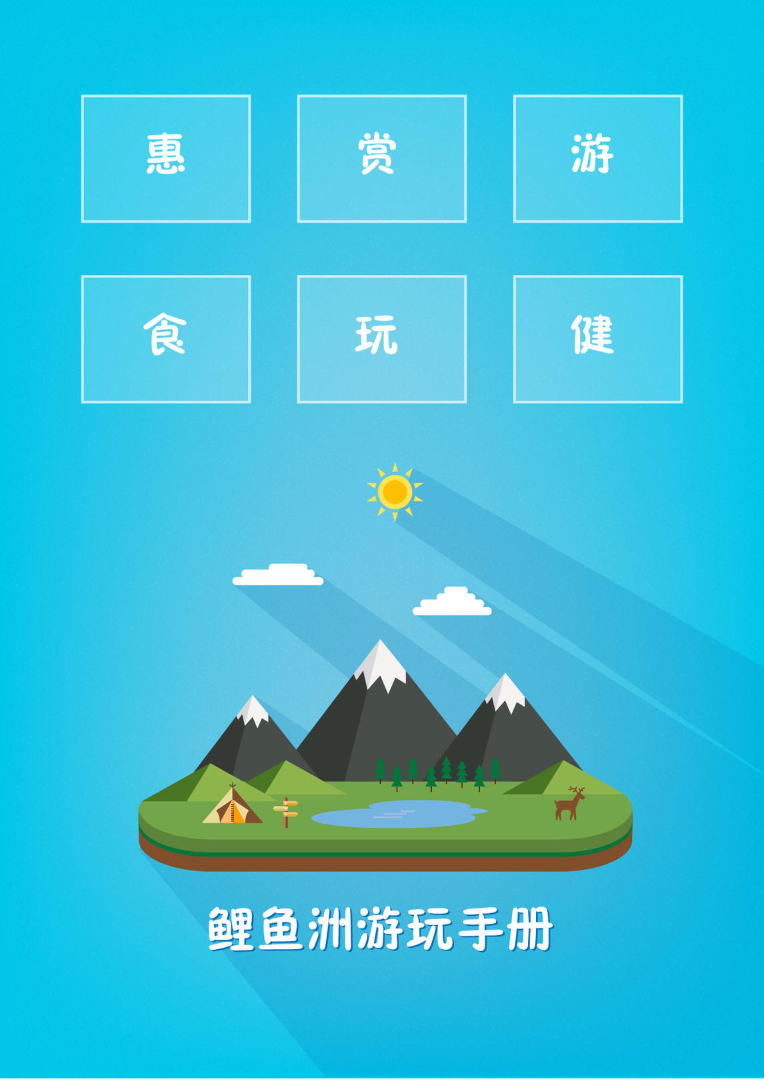The height and width of the screenshot is (1080, 764).
Task: Open the 食 section
Action: pos(166,339)
